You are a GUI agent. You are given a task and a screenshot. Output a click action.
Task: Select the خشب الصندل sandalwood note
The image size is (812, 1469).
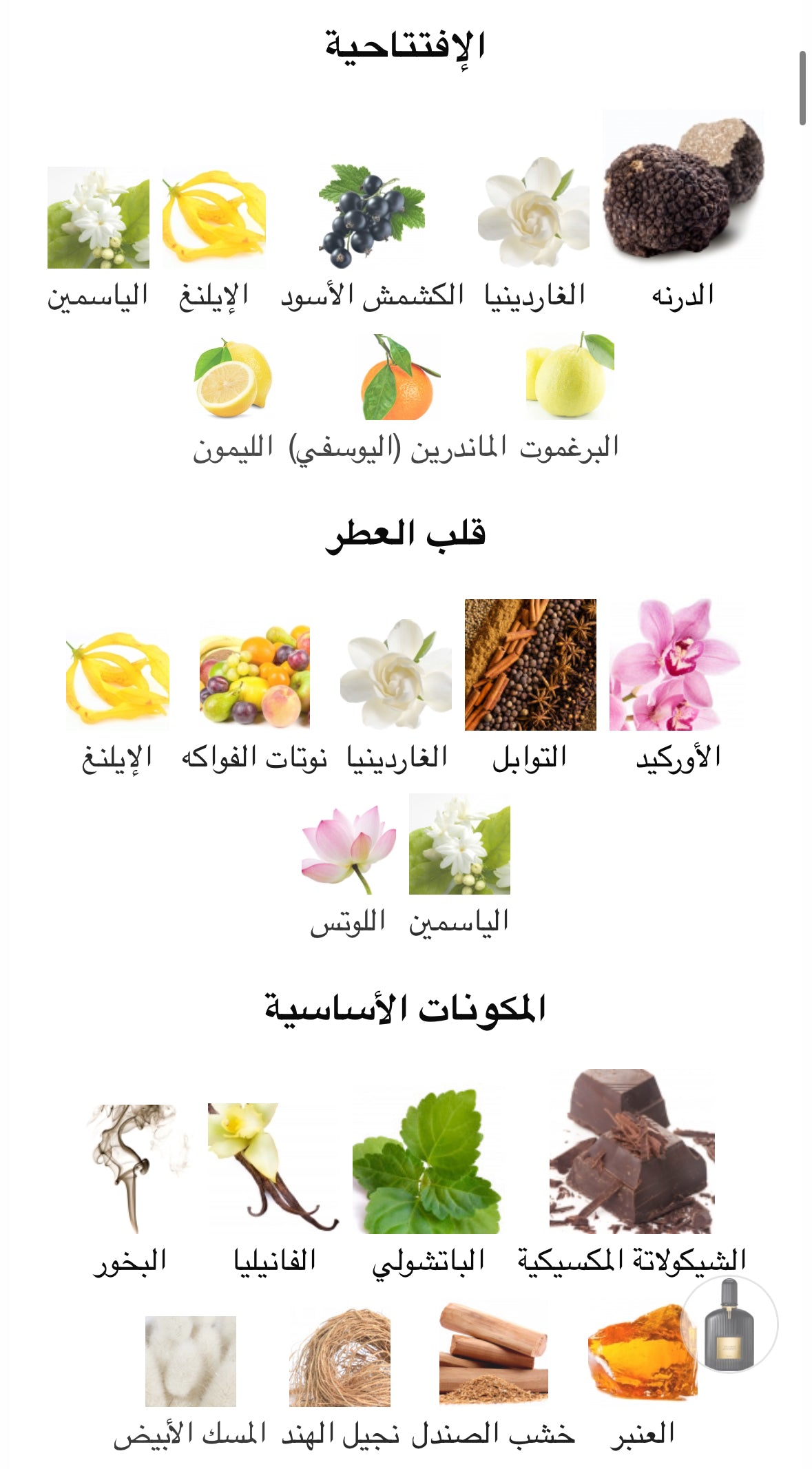click(493, 1353)
